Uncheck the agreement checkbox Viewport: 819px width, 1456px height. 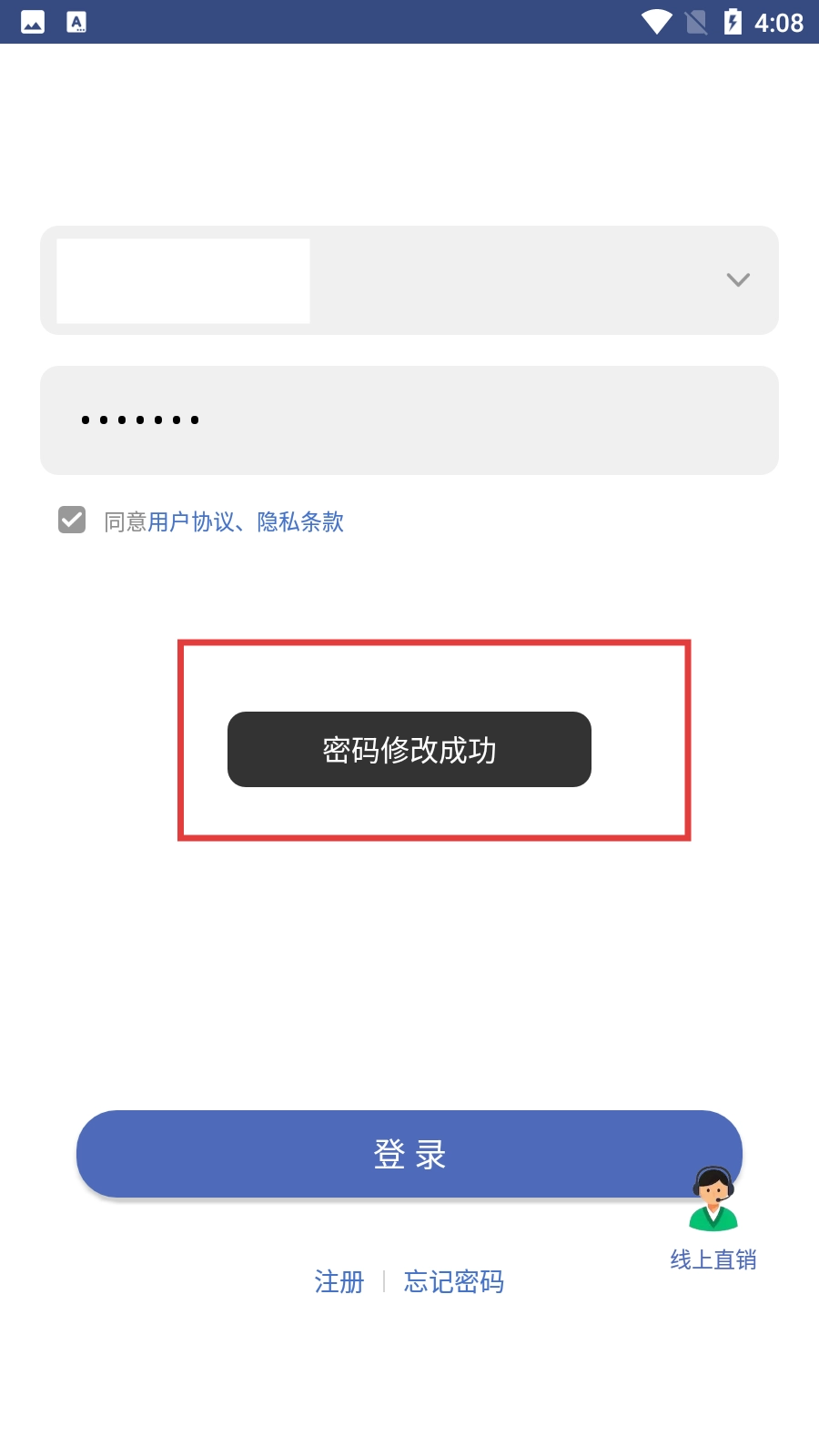pos(72,521)
